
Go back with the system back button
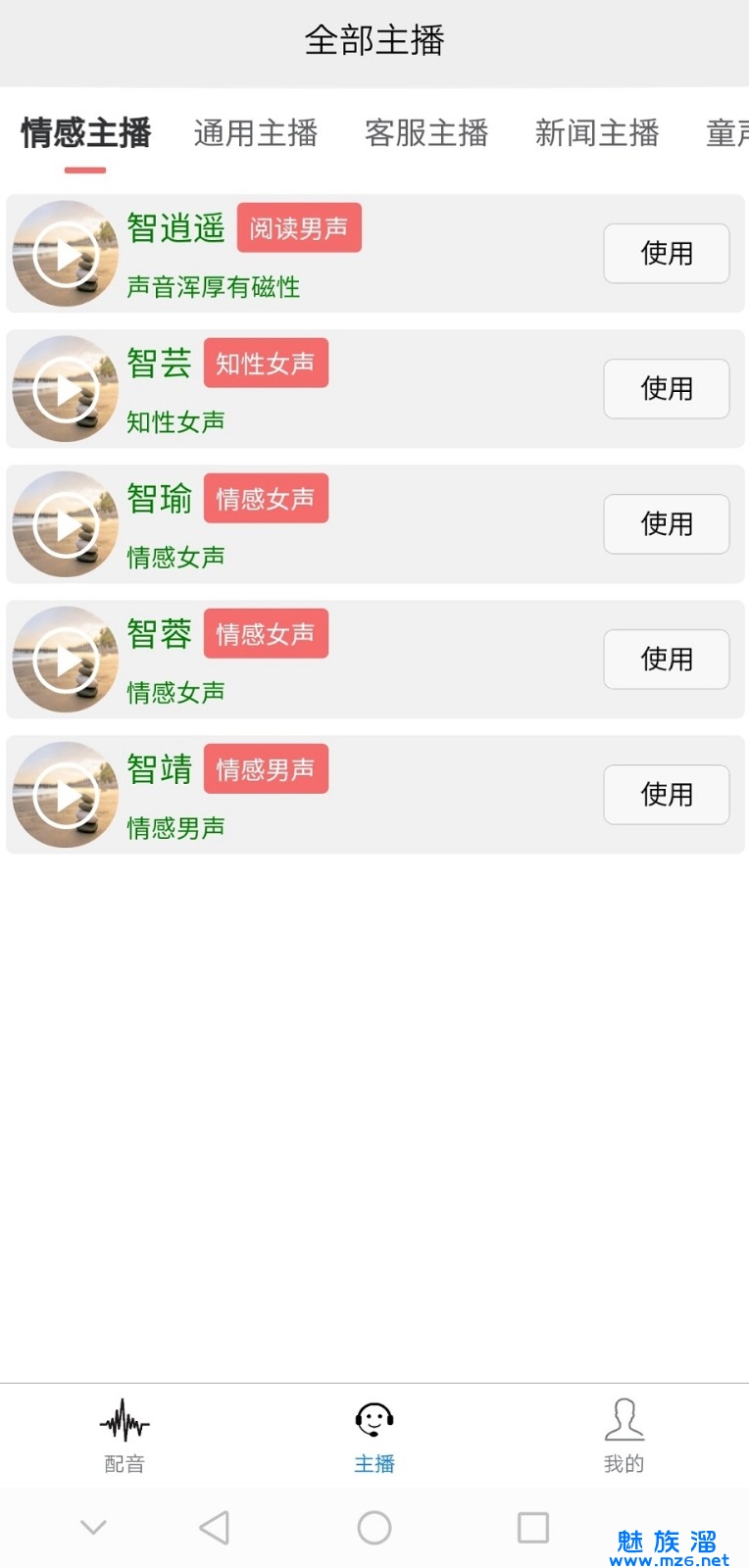click(214, 1527)
